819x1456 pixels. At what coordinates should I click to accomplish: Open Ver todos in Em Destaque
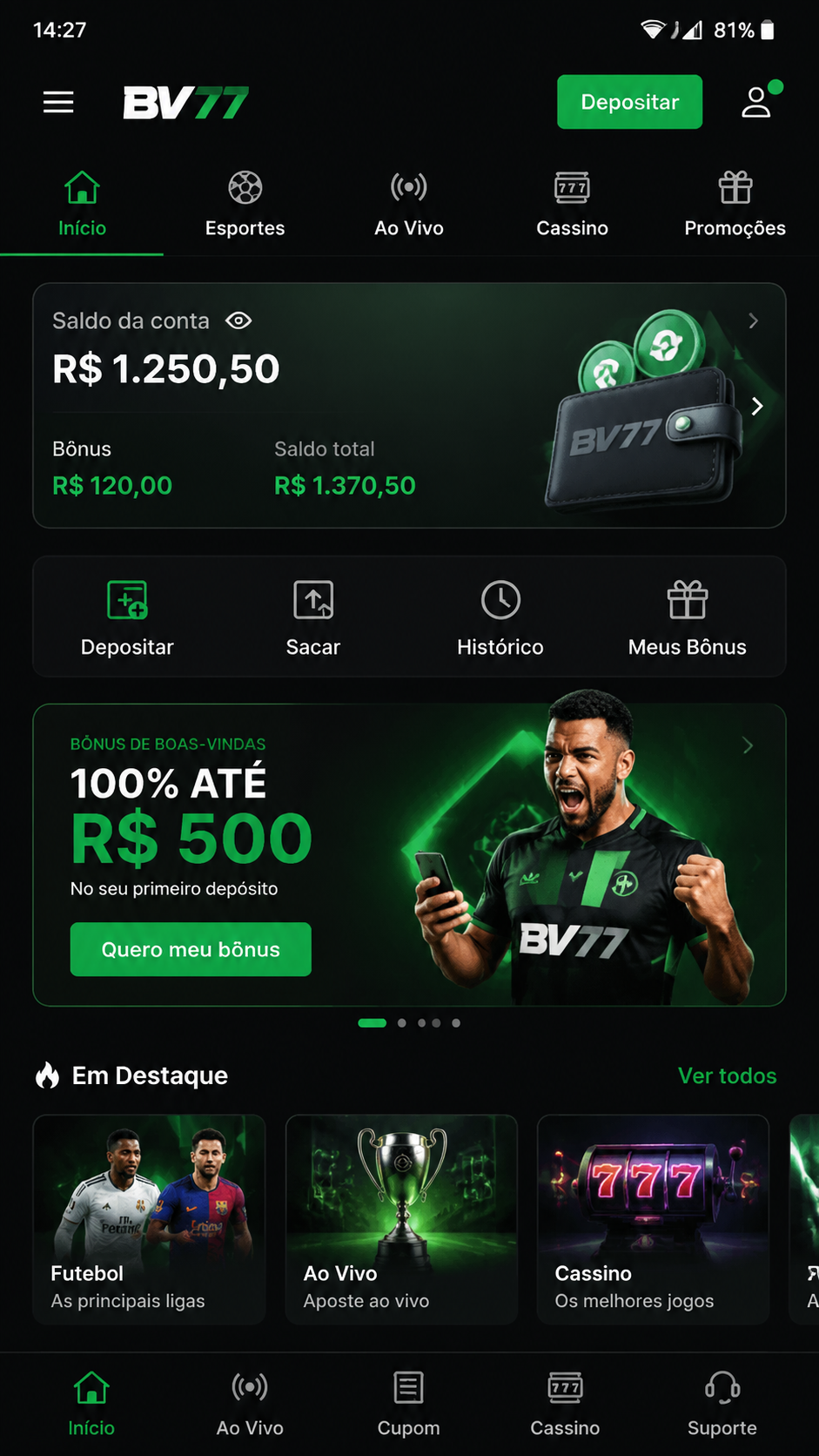(x=728, y=1075)
